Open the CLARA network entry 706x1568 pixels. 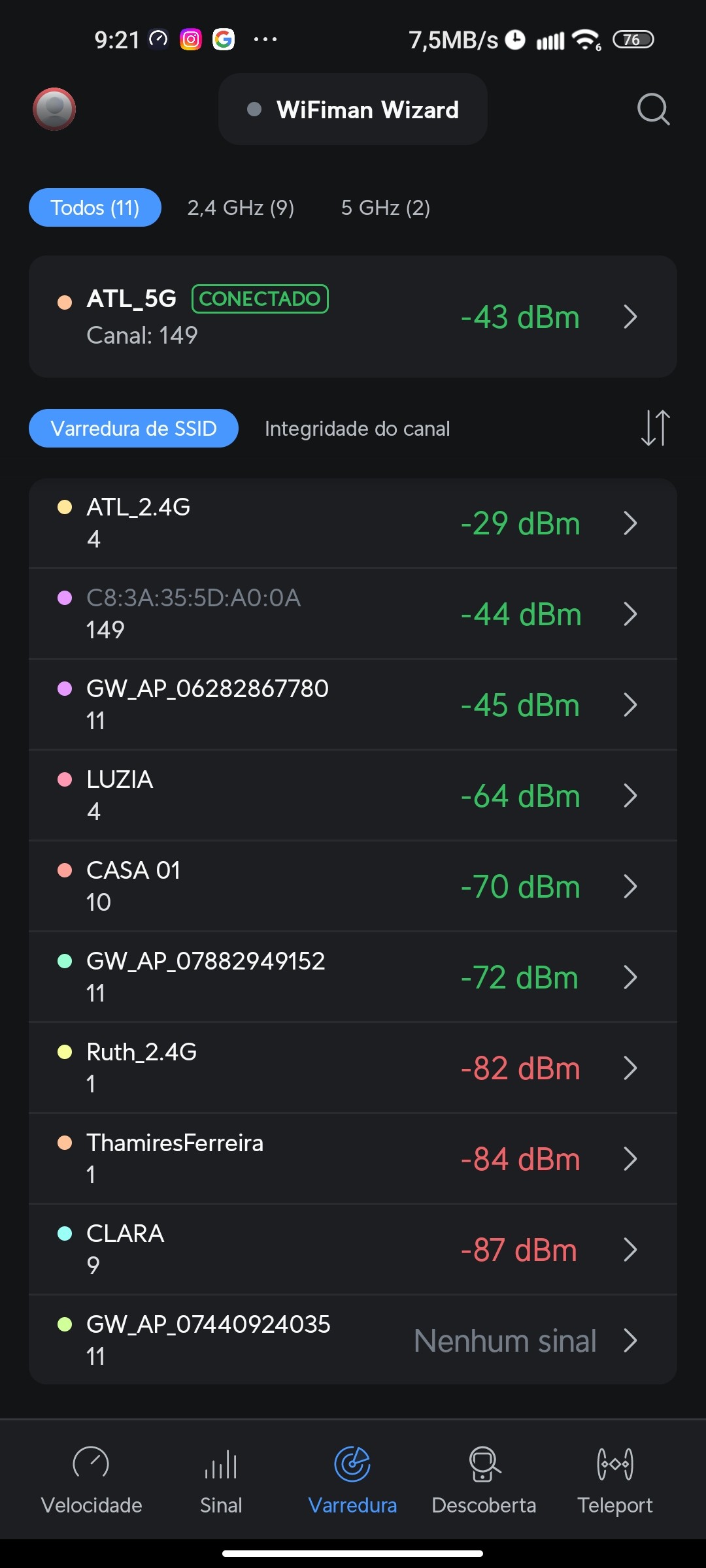tap(353, 1250)
